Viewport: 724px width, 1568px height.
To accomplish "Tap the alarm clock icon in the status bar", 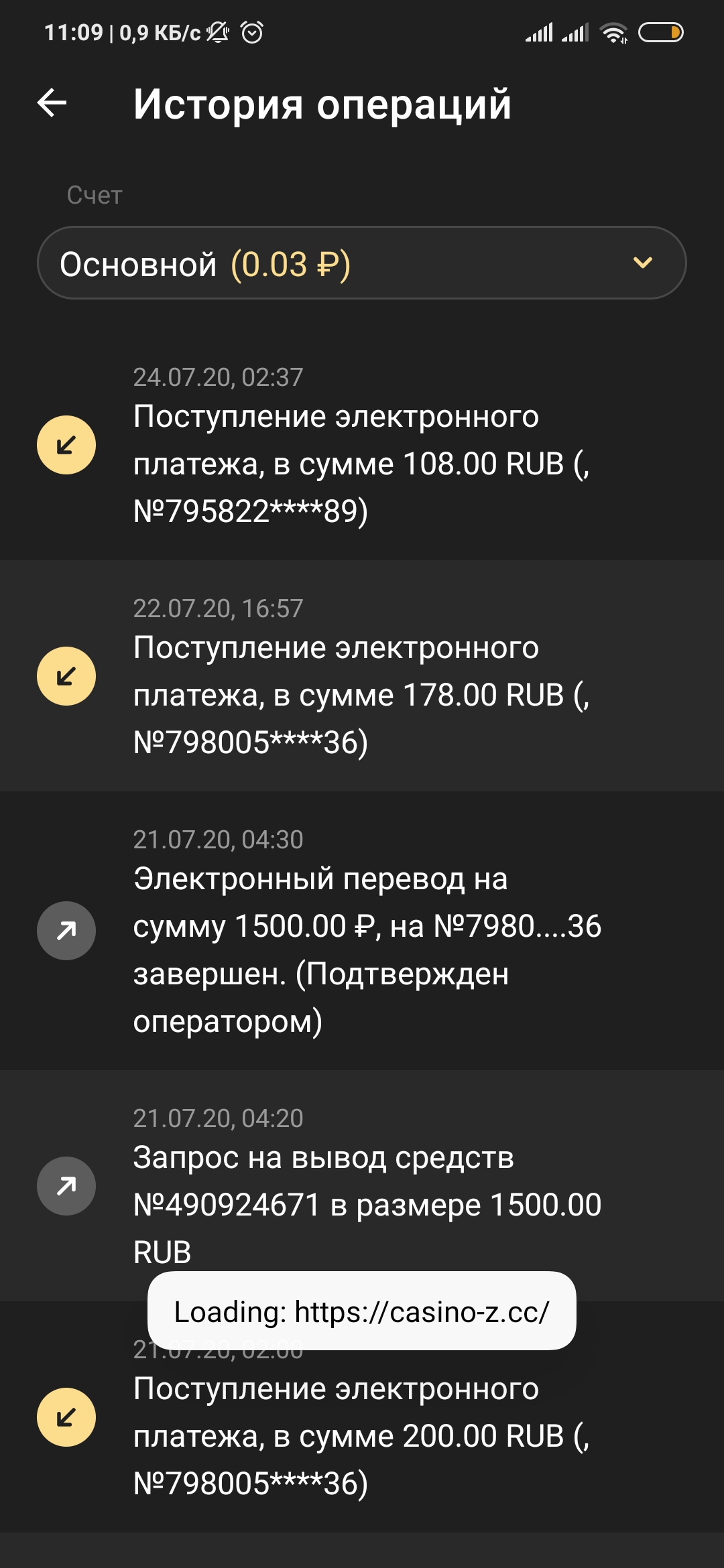I will (251, 31).
